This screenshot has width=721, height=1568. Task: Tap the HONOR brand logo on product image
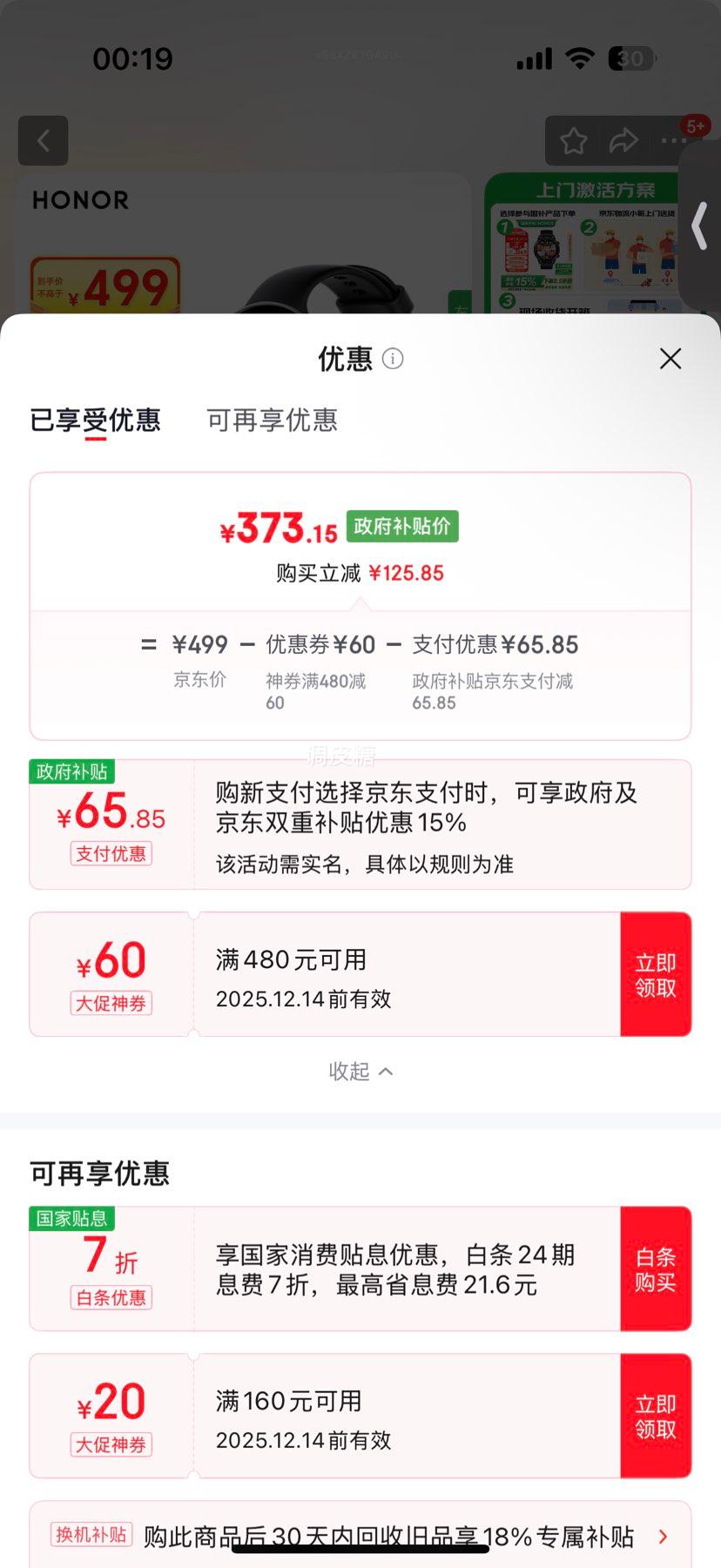pos(80,199)
